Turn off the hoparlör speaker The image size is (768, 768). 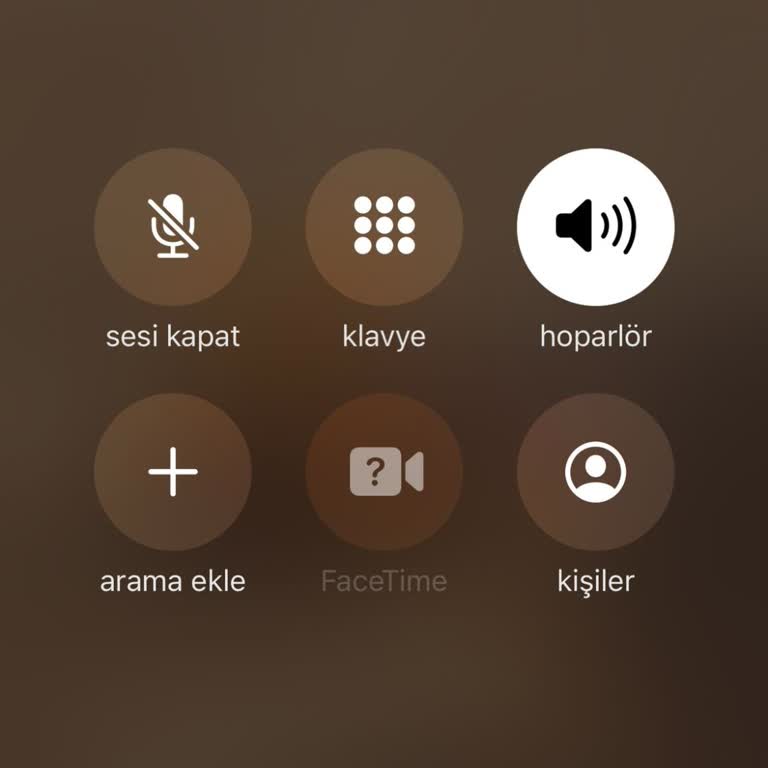tap(595, 227)
